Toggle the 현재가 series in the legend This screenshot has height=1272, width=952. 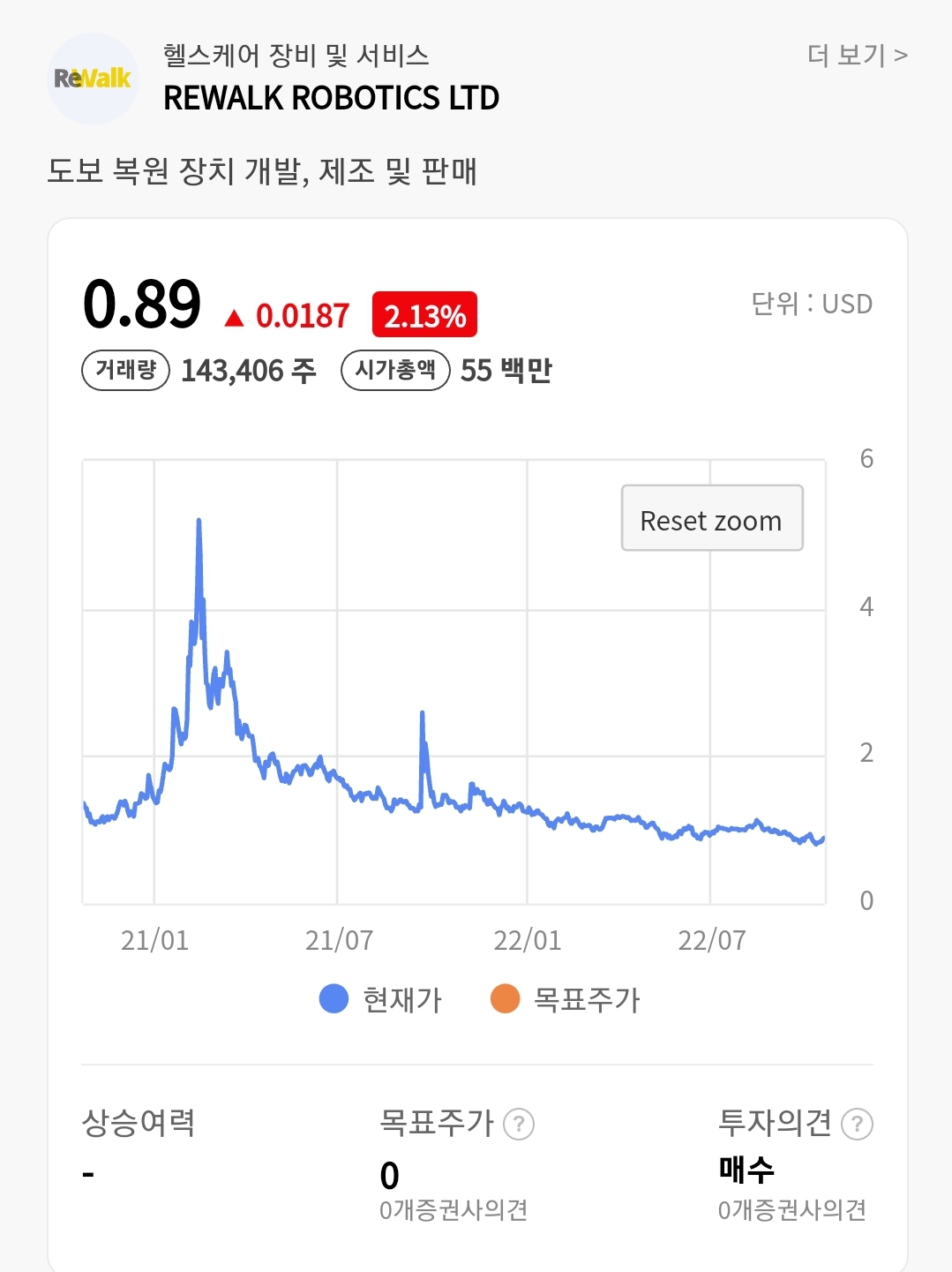[381, 999]
